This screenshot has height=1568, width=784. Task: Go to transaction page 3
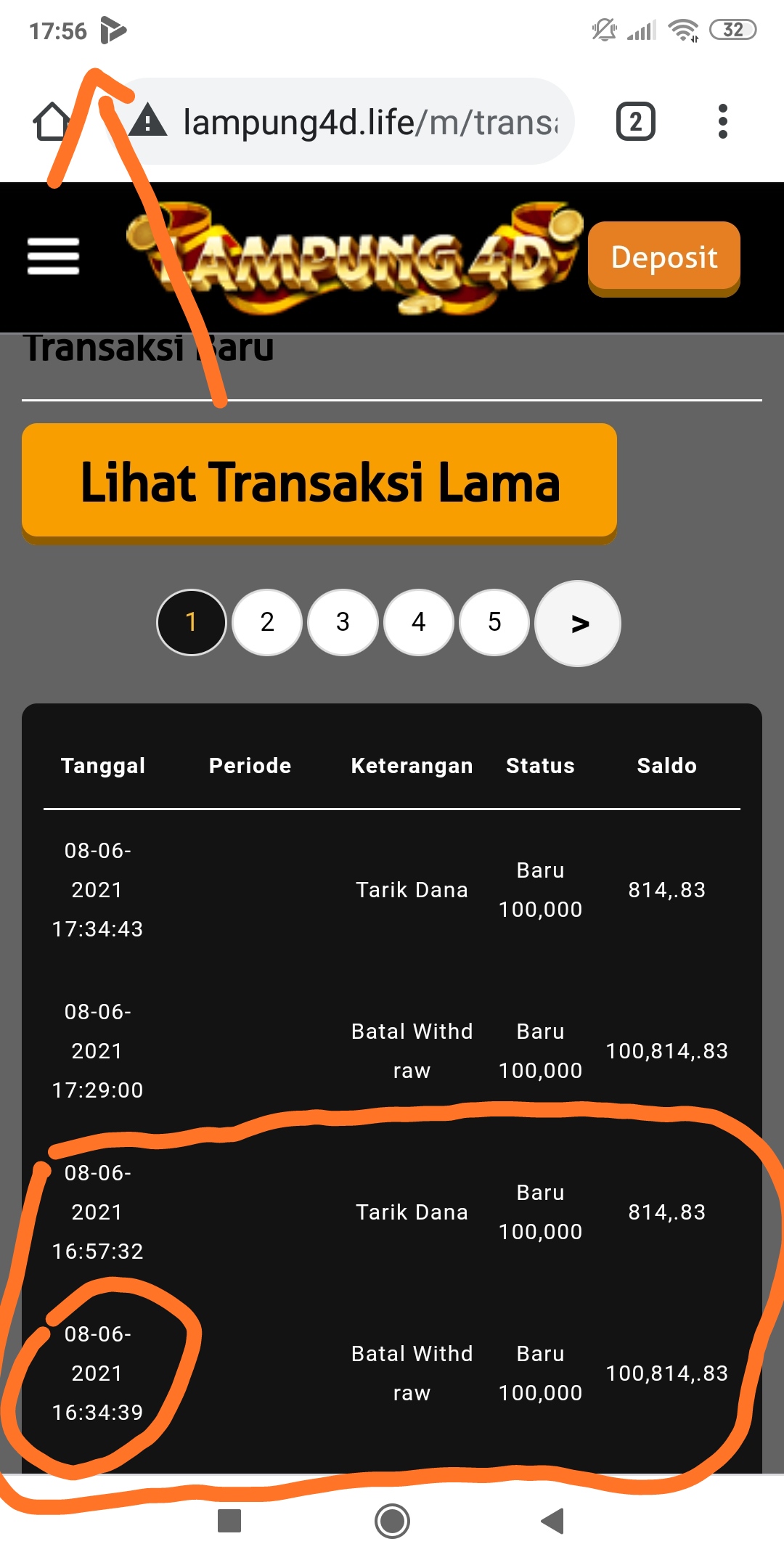tap(343, 622)
